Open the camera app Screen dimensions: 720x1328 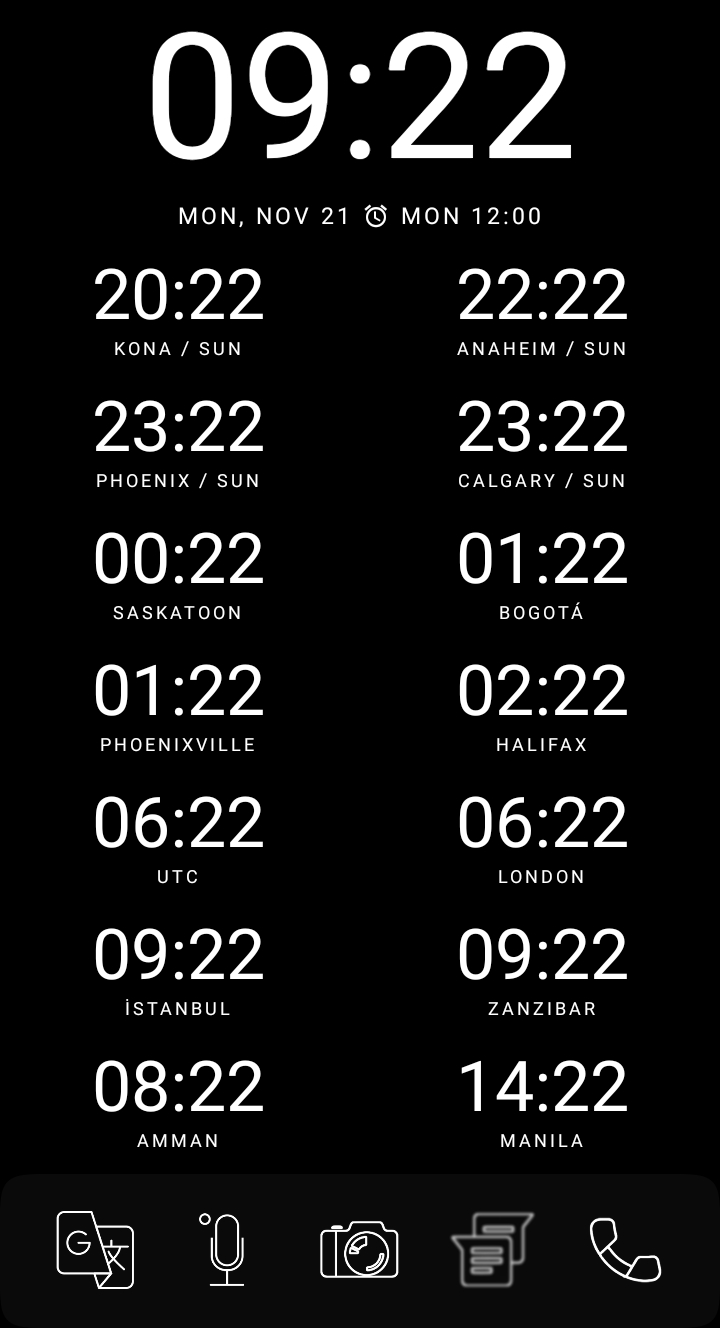click(x=359, y=1249)
